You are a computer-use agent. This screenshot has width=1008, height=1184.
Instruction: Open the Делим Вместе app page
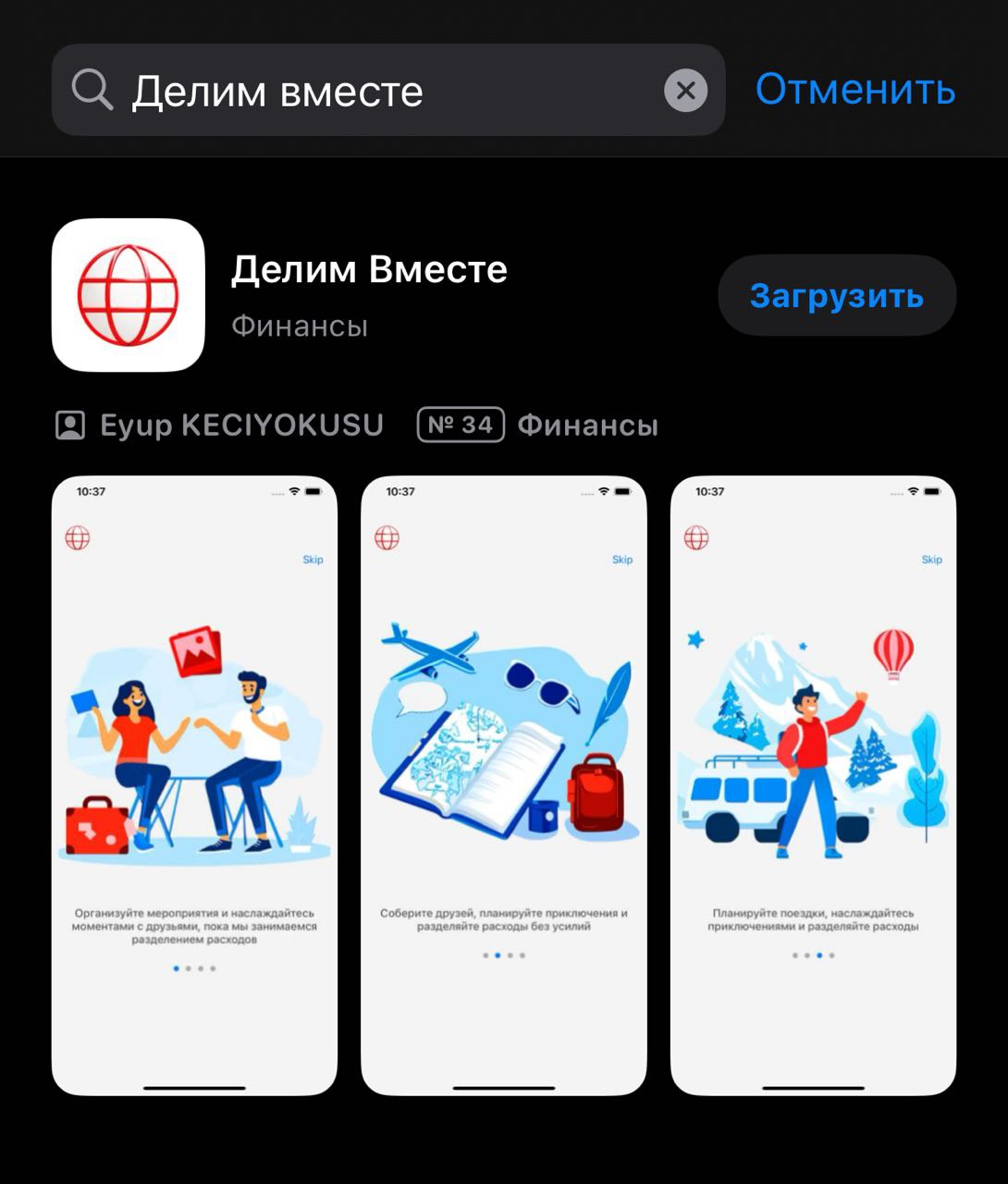click(369, 270)
